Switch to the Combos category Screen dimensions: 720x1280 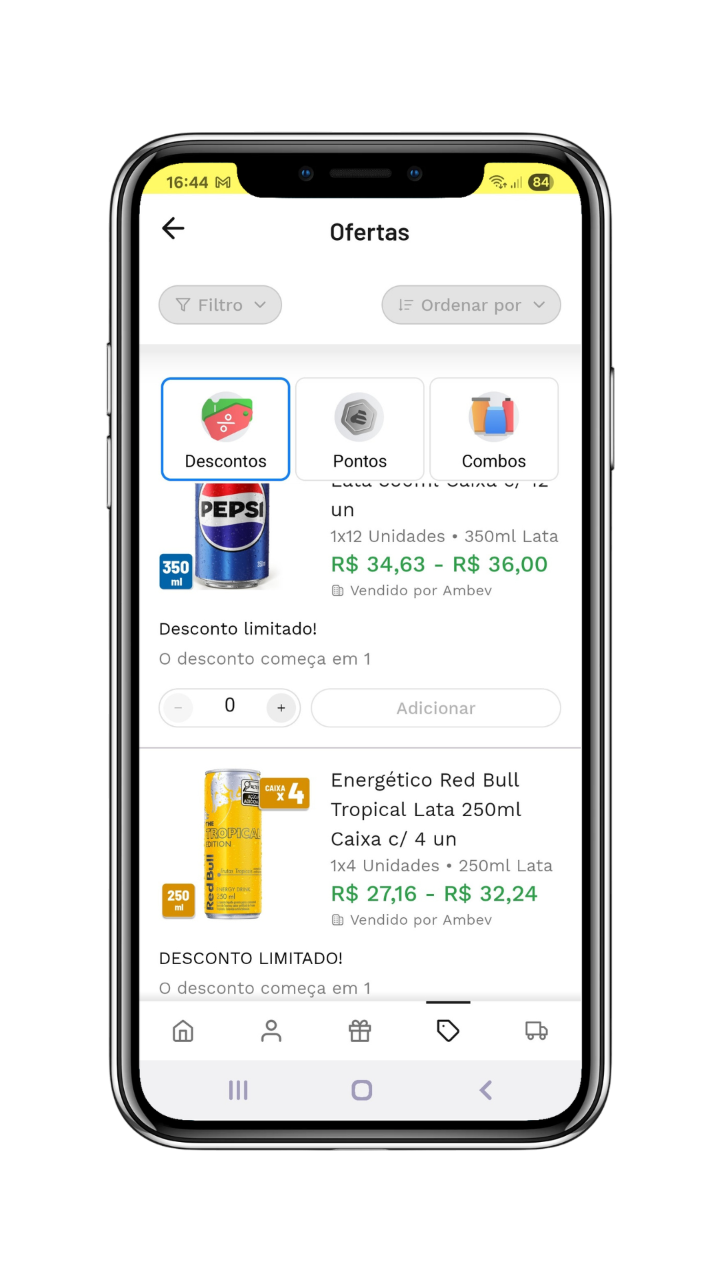point(494,429)
